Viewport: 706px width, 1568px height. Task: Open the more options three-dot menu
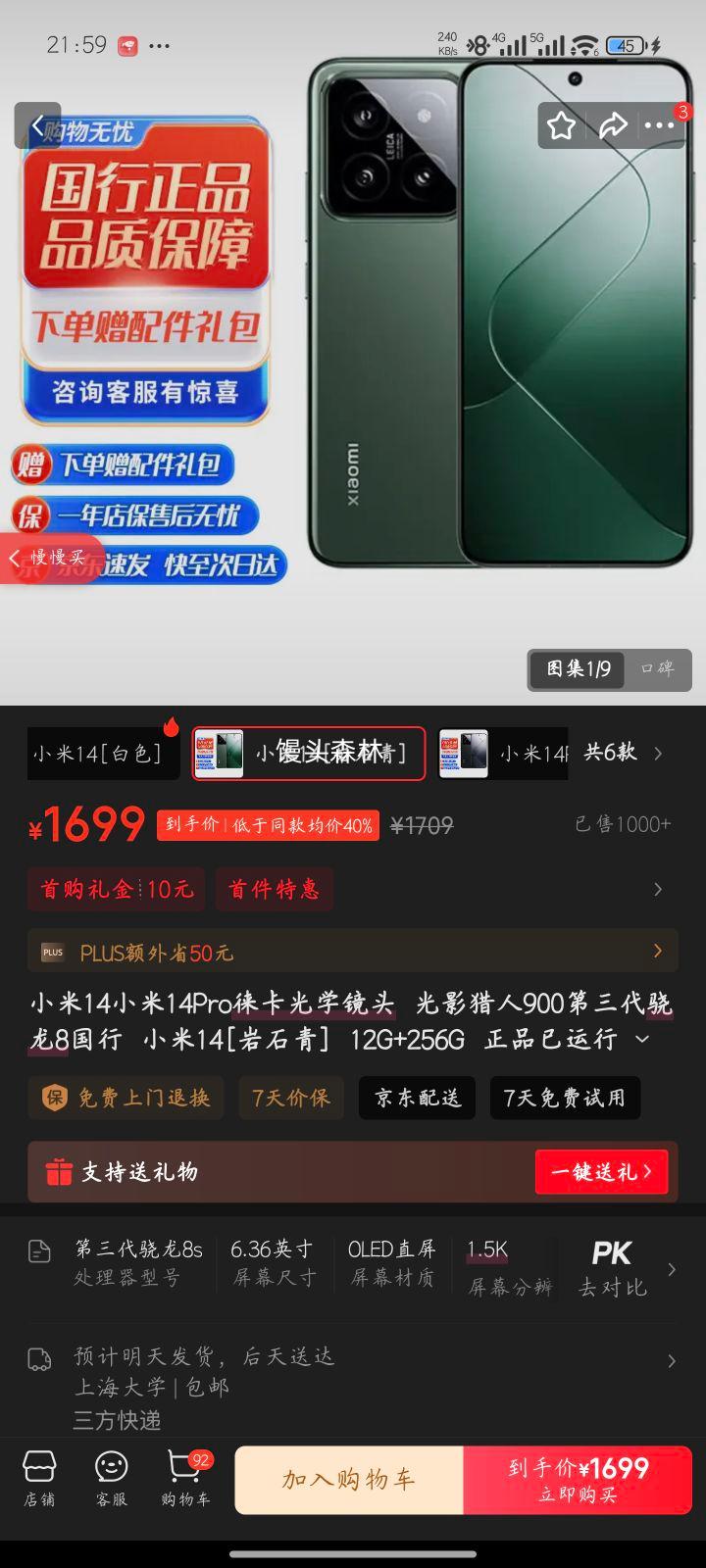click(x=661, y=125)
